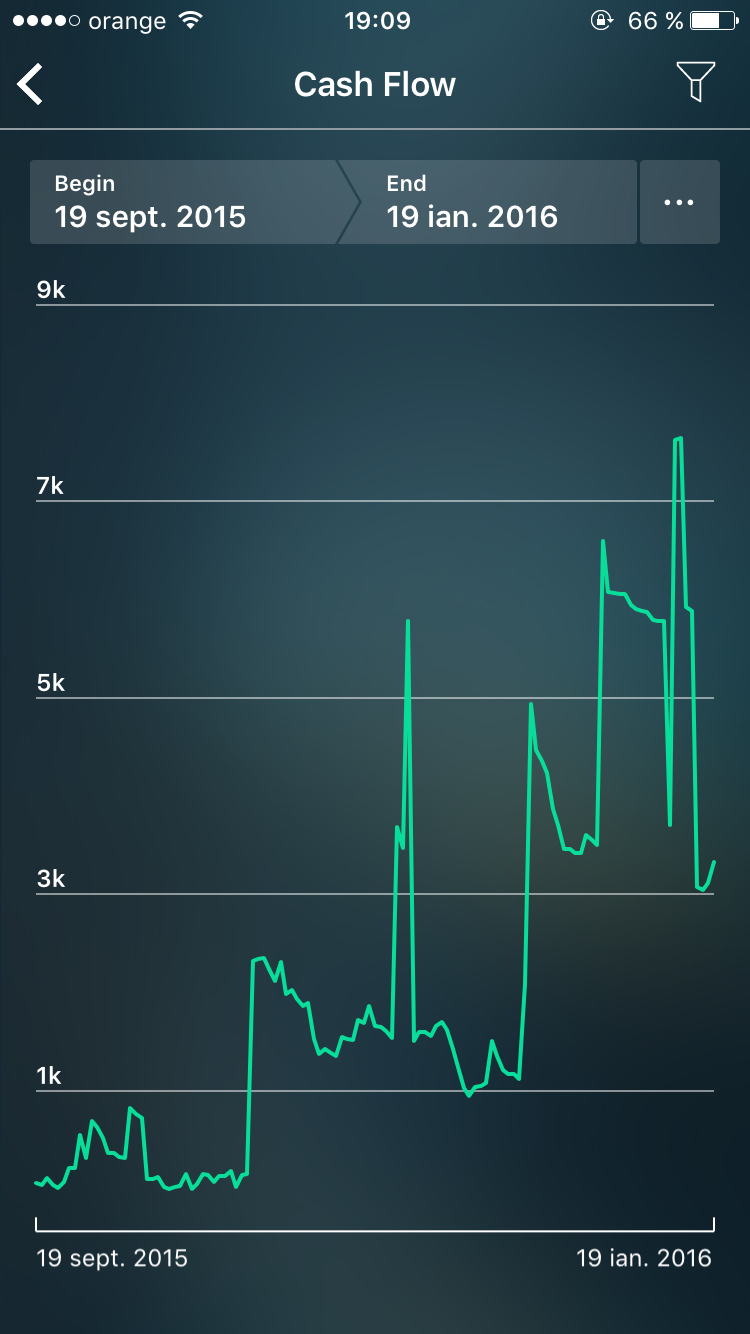Open the three-dots date range options
The width and height of the screenshot is (750, 1334).
click(x=679, y=202)
